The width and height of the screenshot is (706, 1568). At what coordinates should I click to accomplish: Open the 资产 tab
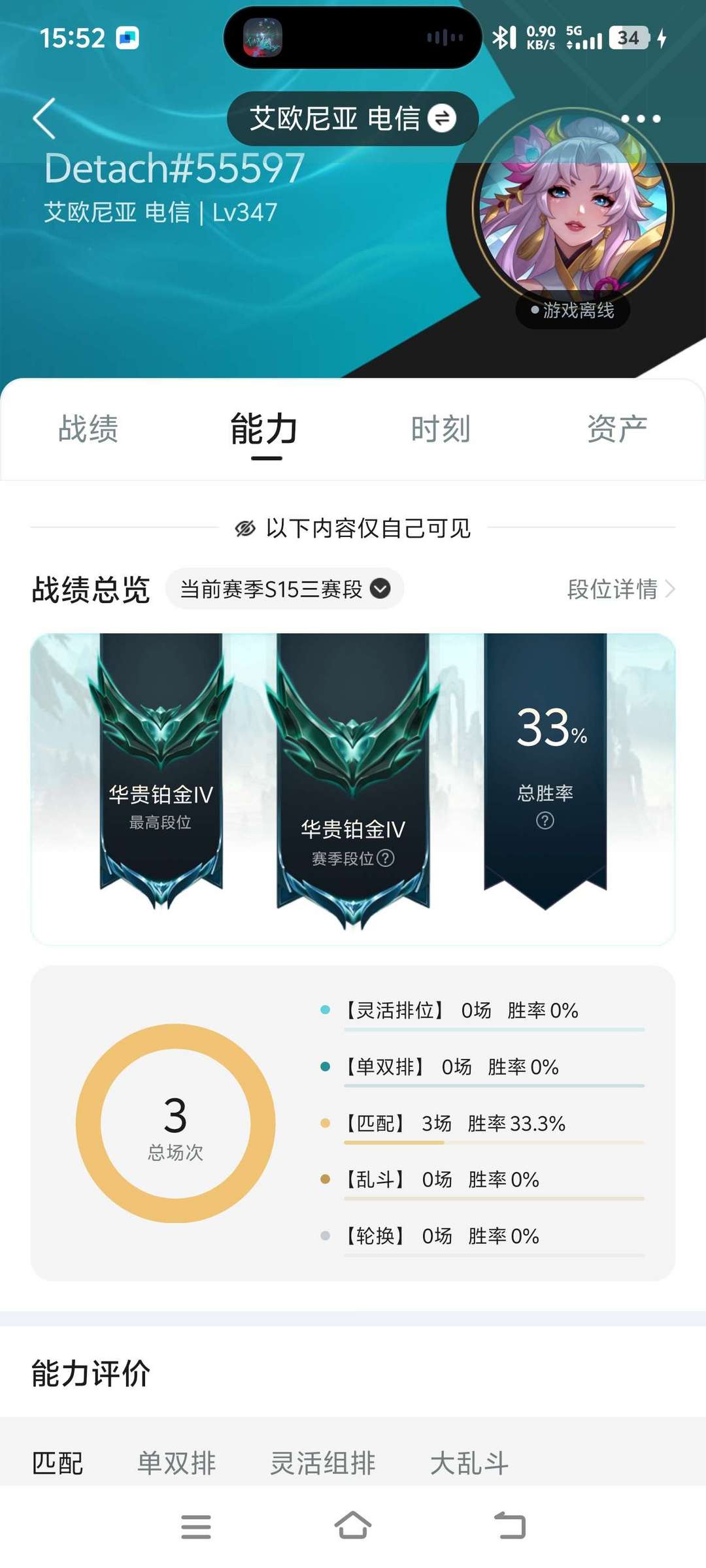[x=617, y=429]
